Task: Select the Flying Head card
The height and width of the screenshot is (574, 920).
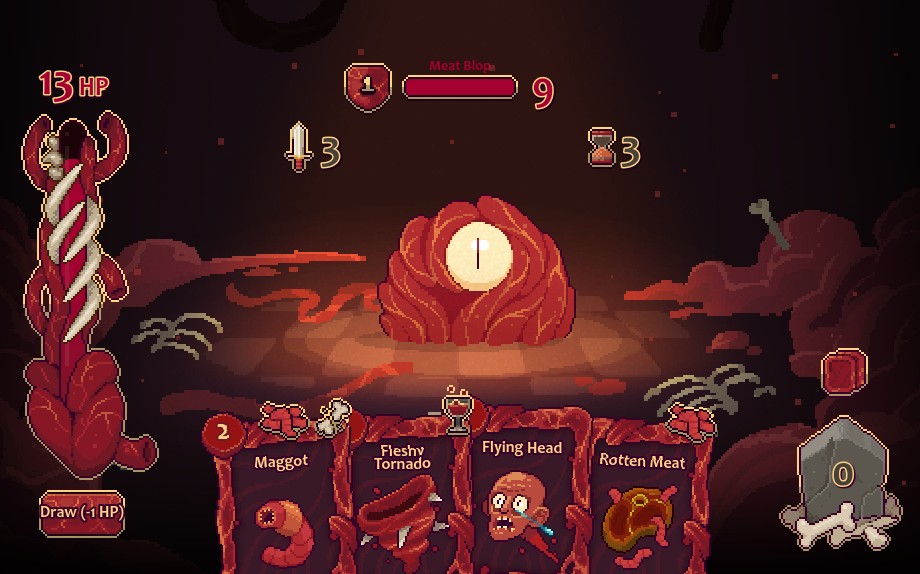Action: 521,505
